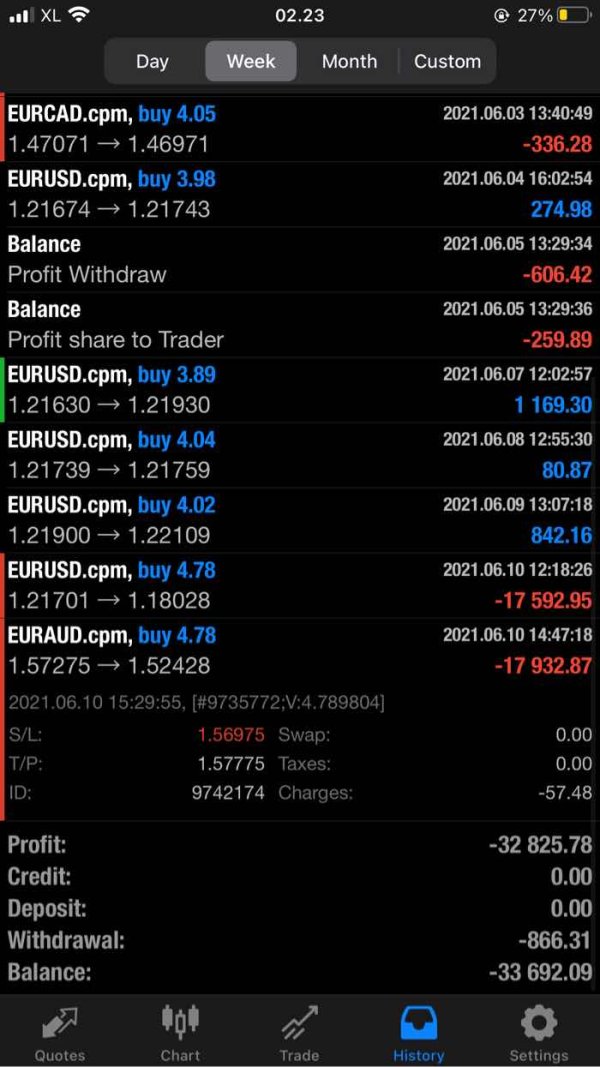The width and height of the screenshot is (600, 1067).
Task: Switch to the Day period filter
Action: point(152,61)
